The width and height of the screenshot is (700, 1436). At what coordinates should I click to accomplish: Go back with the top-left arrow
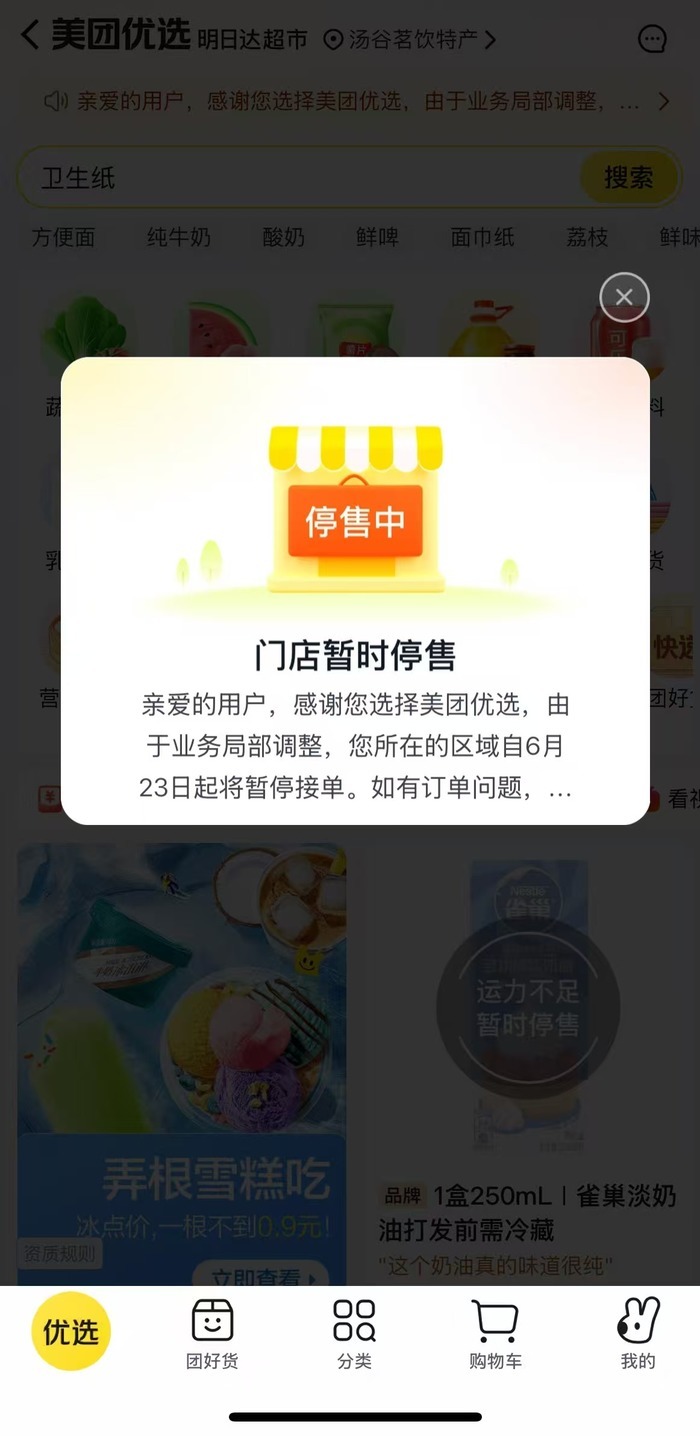tap(30, 38)
